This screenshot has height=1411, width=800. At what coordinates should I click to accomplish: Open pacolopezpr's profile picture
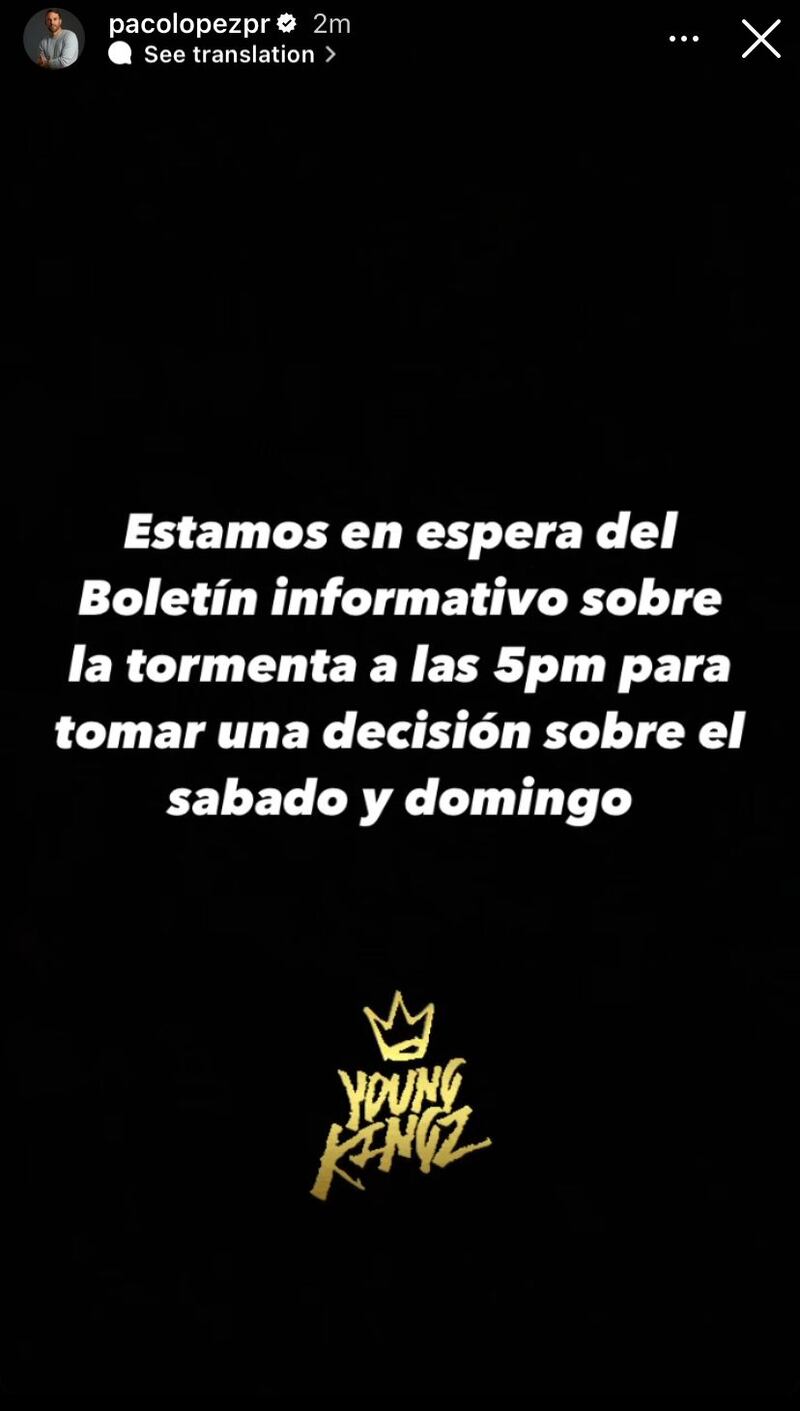[54, 39]
